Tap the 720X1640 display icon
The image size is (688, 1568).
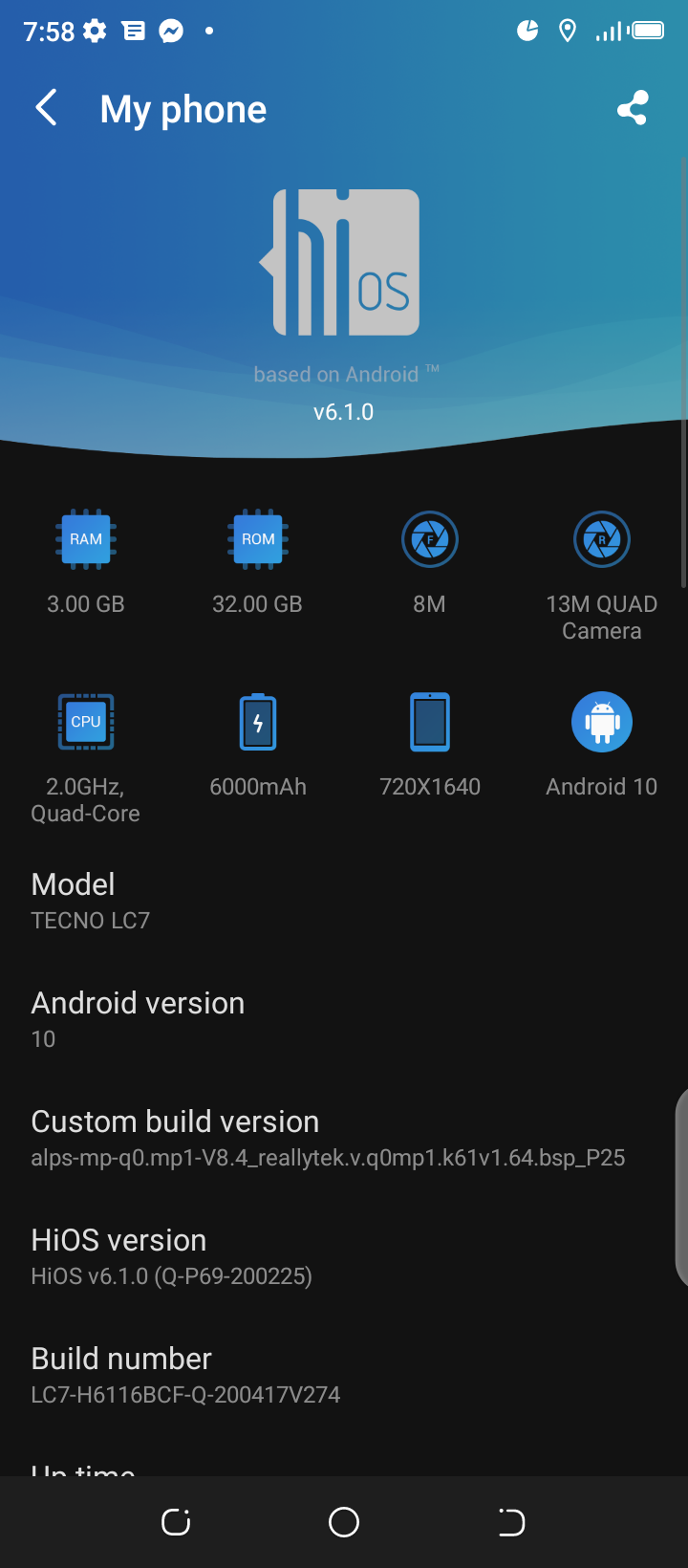tap(429, 722)
